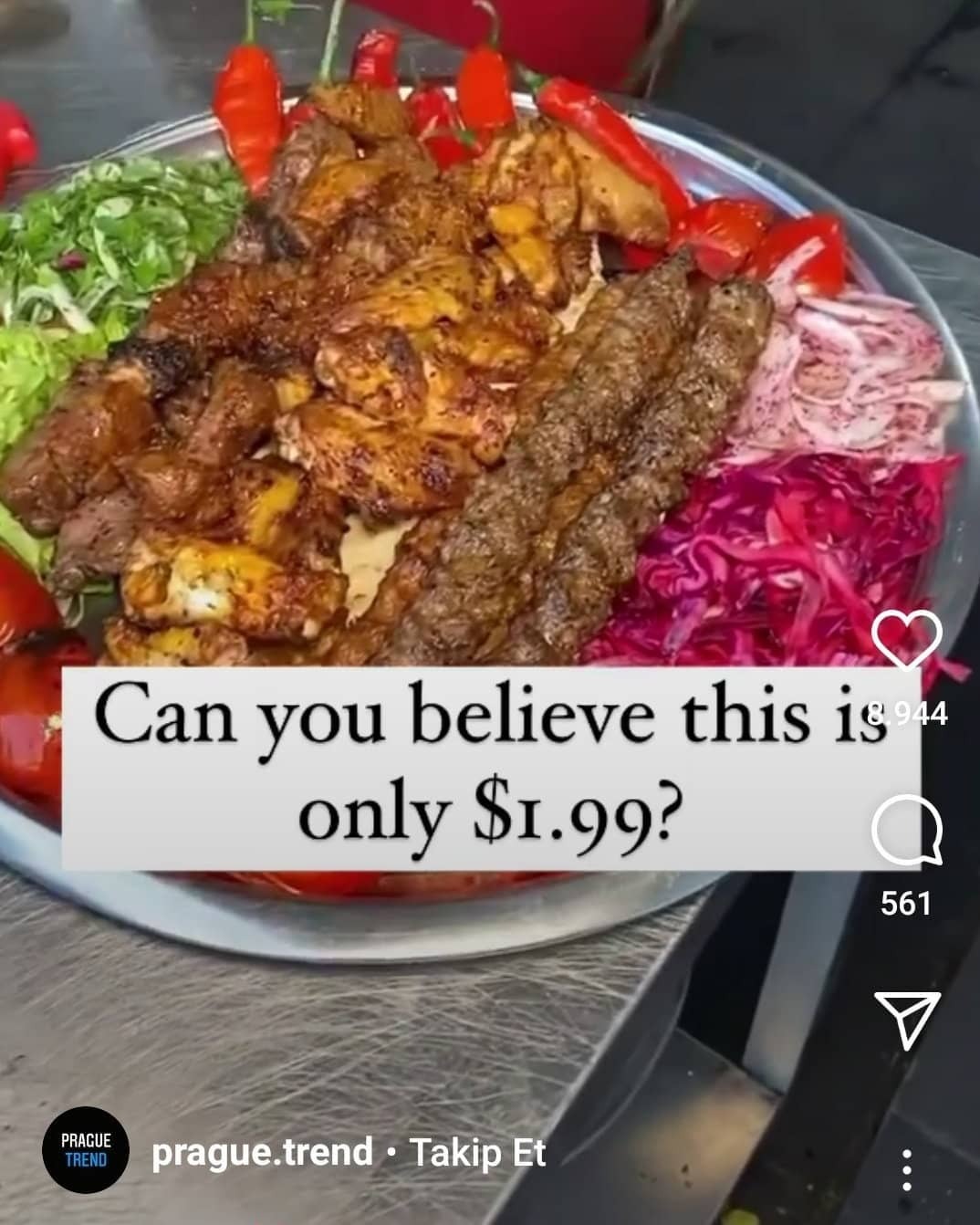
Task: Like this reel with the heart icon
Action: [x=906, y=641]
